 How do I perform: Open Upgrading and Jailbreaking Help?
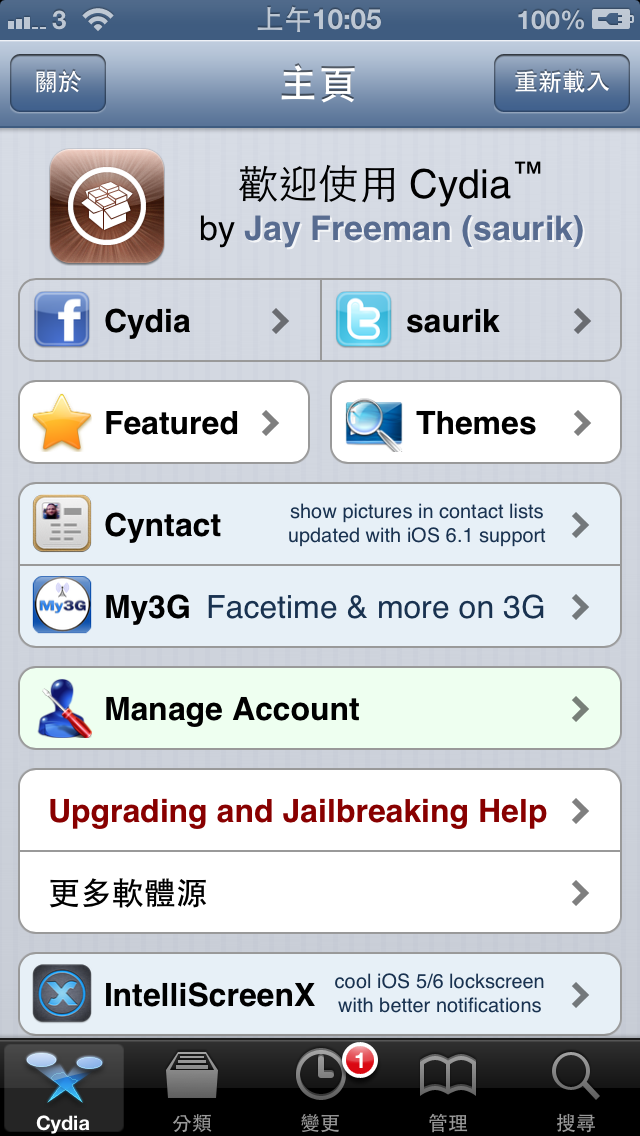(x=320, y=811)
